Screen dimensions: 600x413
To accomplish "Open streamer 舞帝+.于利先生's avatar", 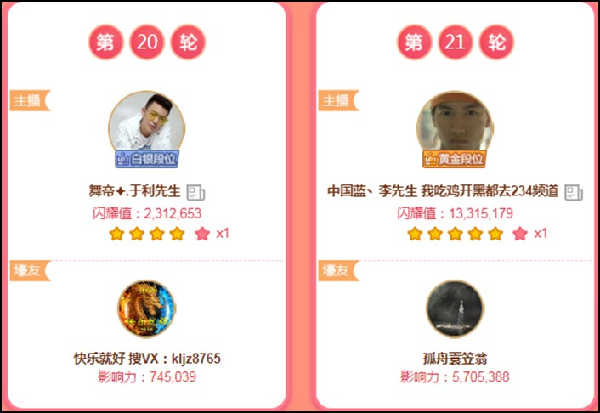I will click(x=147, y=126).
